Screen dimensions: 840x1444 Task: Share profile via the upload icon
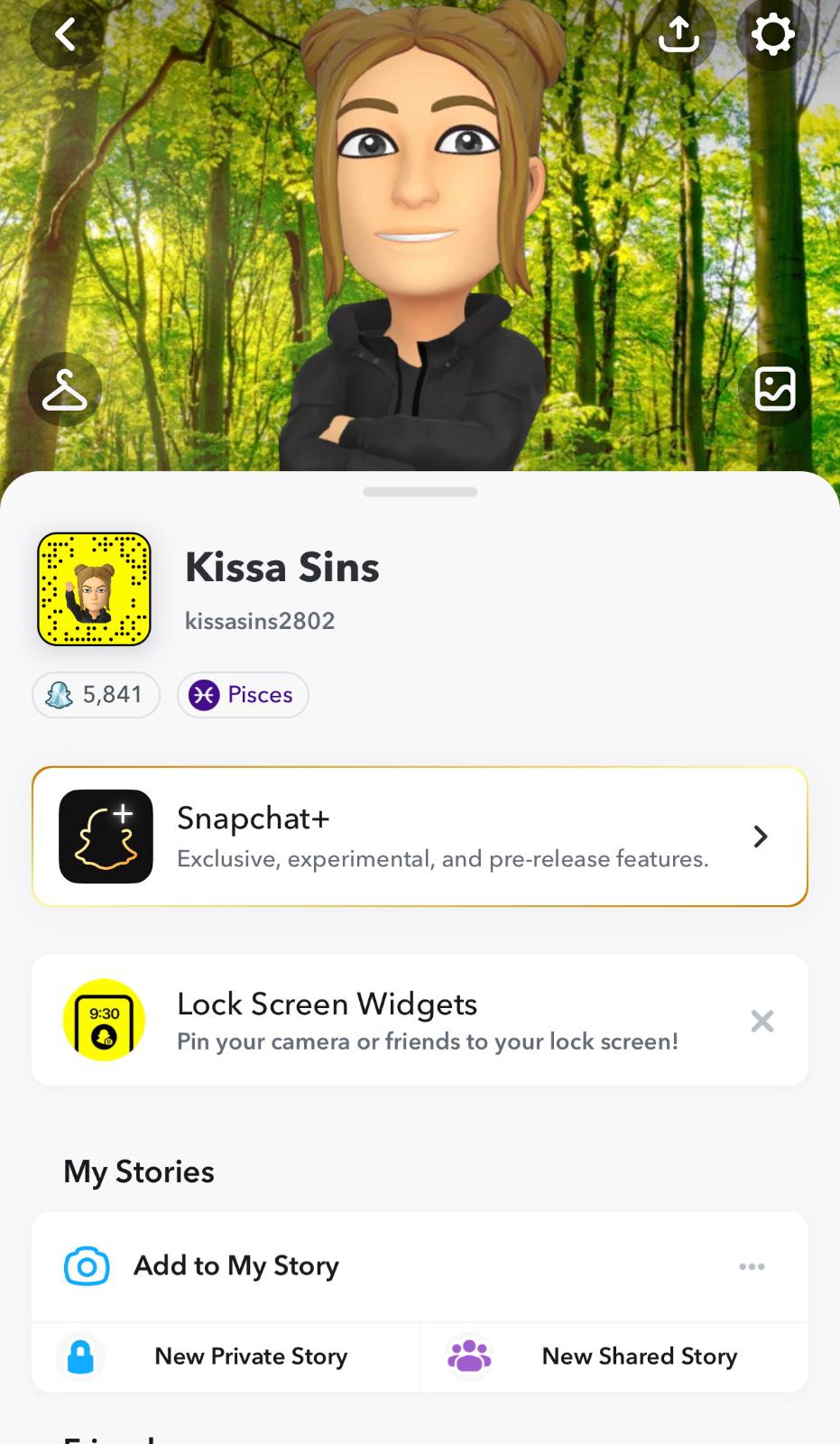point(678,35)
